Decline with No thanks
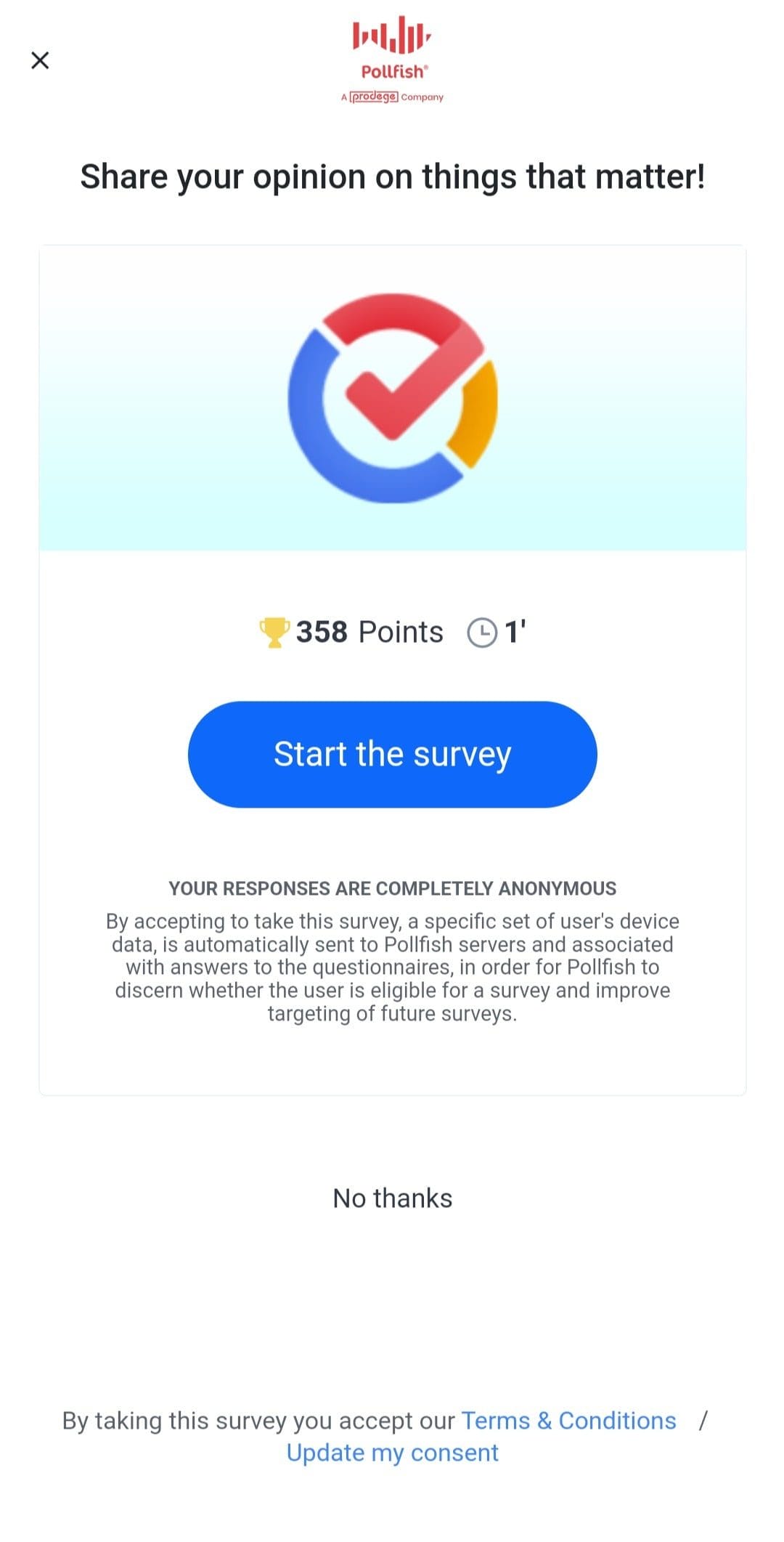This screenshot has height=1542, width=784. (392, 1198)
